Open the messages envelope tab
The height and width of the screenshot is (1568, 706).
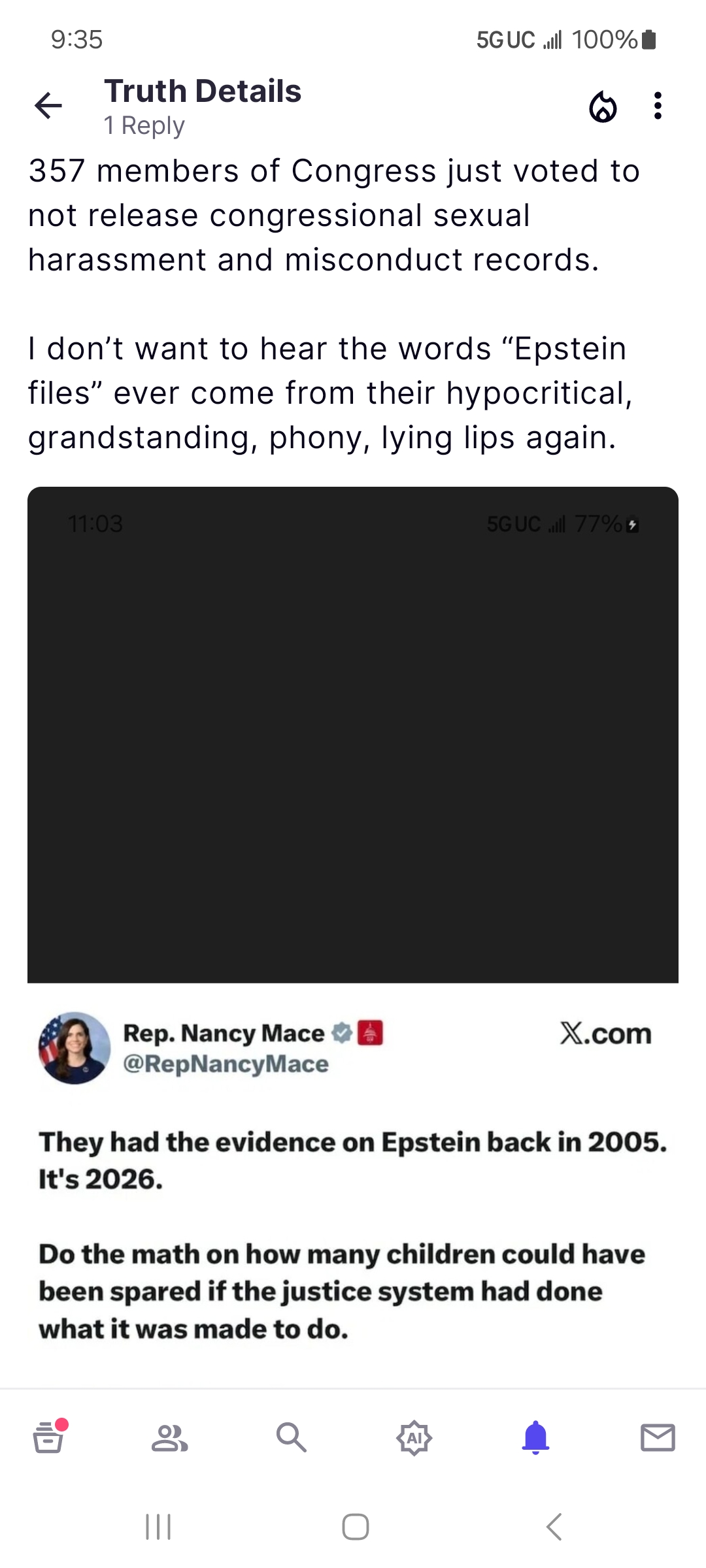[658, 1437]
